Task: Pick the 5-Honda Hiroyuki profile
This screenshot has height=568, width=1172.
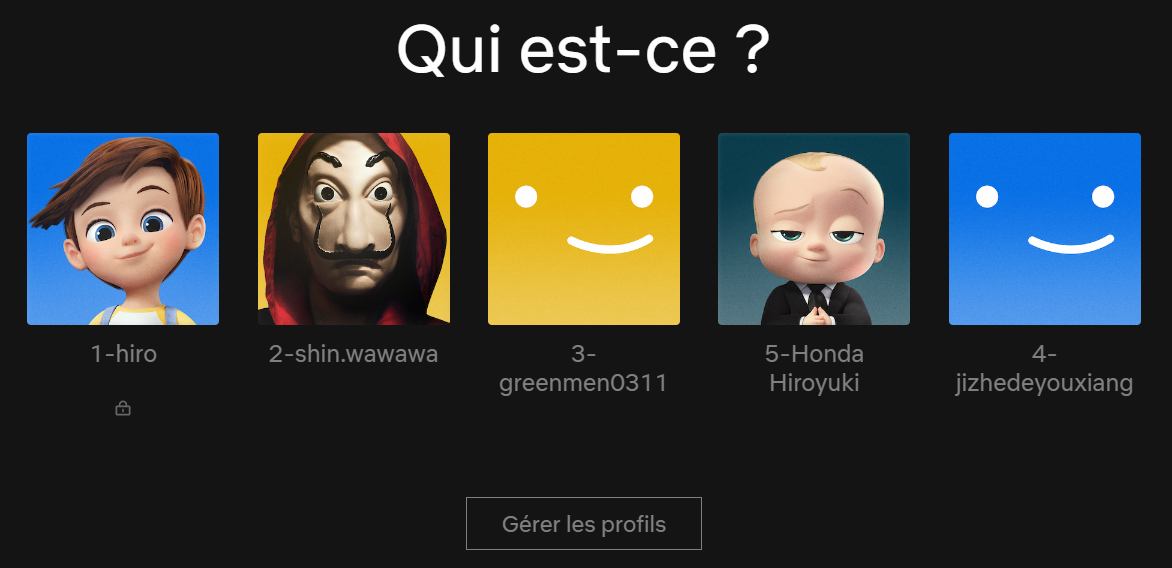Action: click(814, 229)
